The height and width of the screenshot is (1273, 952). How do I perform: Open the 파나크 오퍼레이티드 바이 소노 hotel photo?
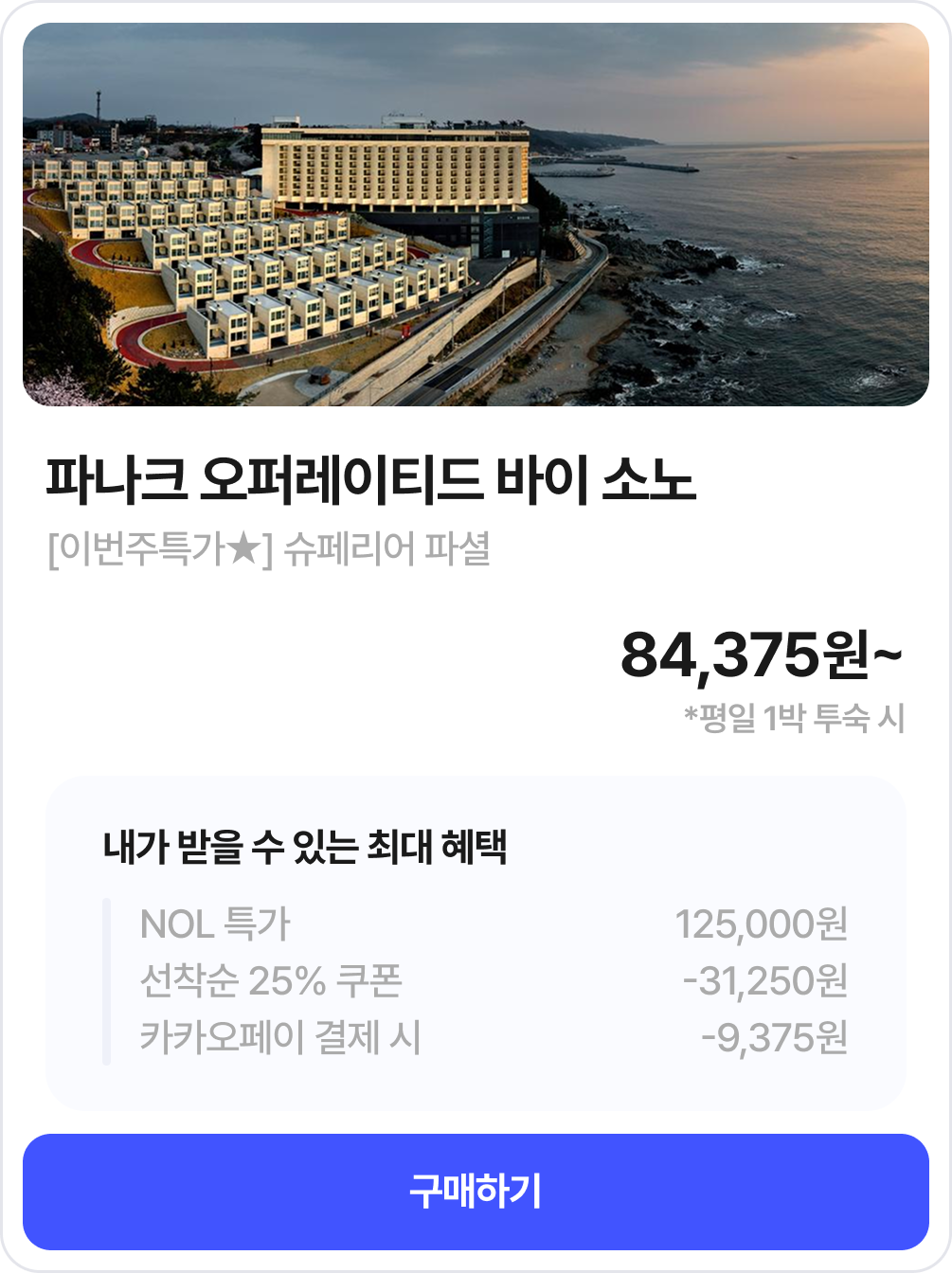pos(476,215)
